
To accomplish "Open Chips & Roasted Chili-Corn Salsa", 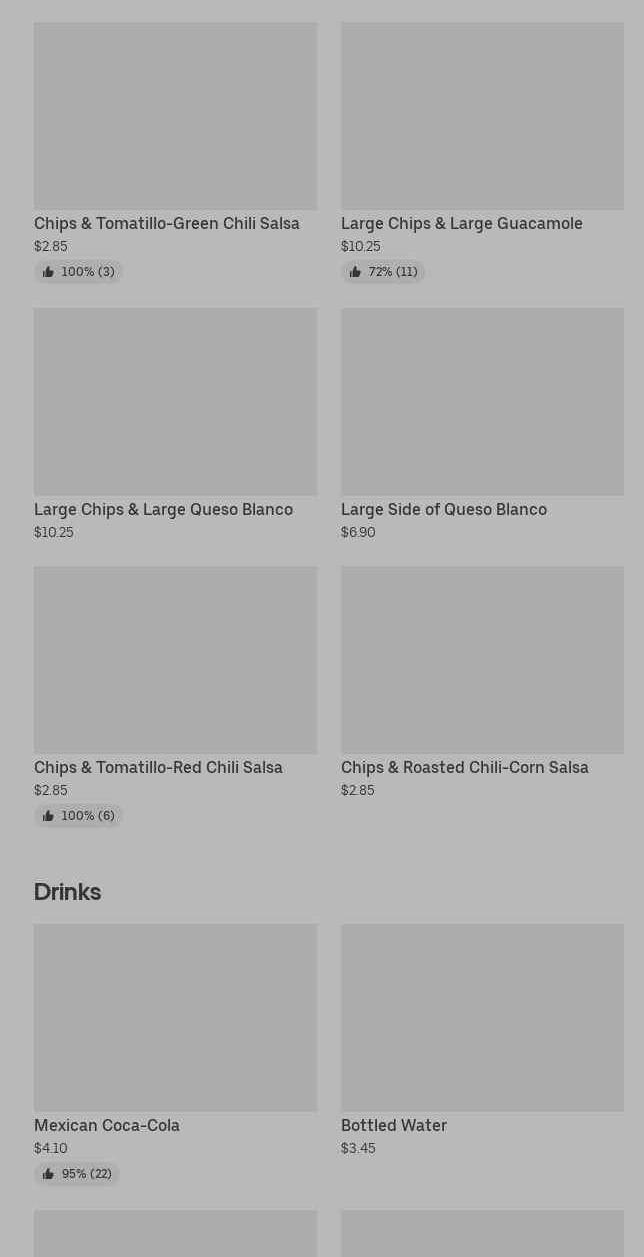I will click(482, 683).
